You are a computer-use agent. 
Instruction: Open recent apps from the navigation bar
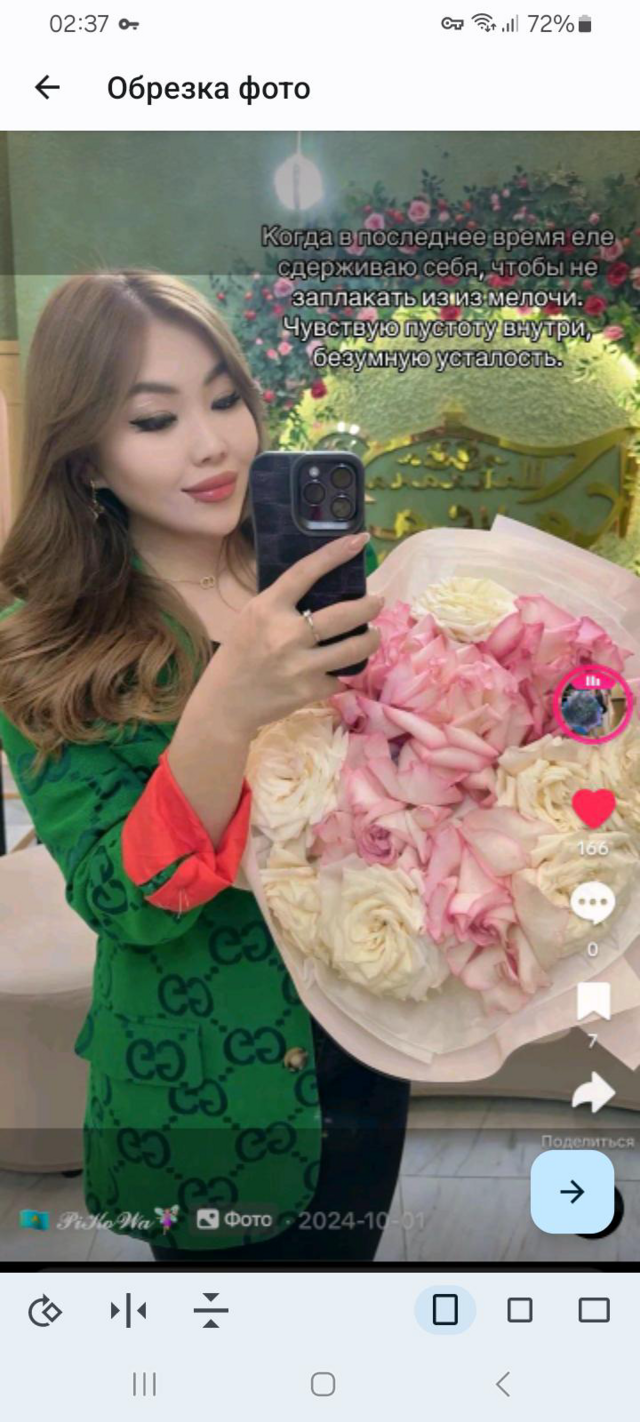coord(145,1384)
